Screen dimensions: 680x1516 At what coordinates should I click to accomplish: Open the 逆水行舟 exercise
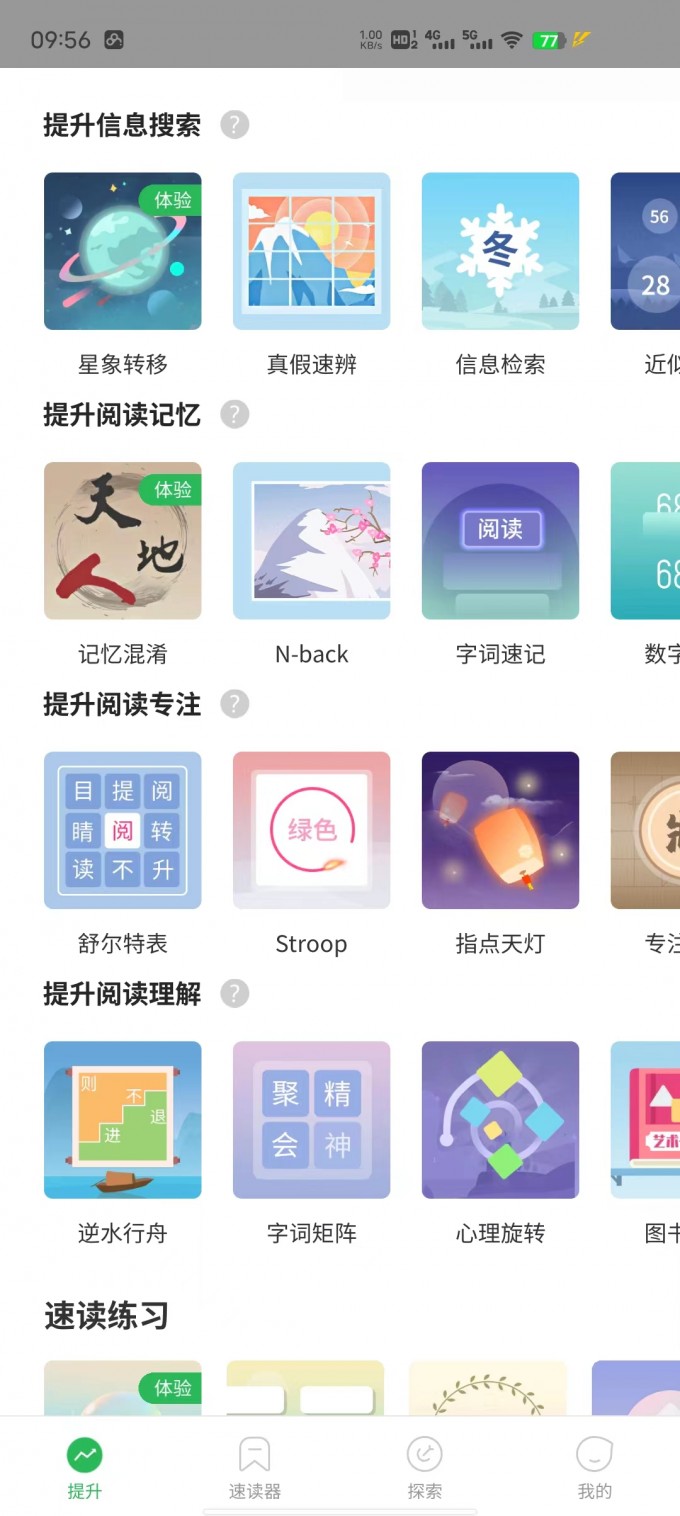point(122,1120)
